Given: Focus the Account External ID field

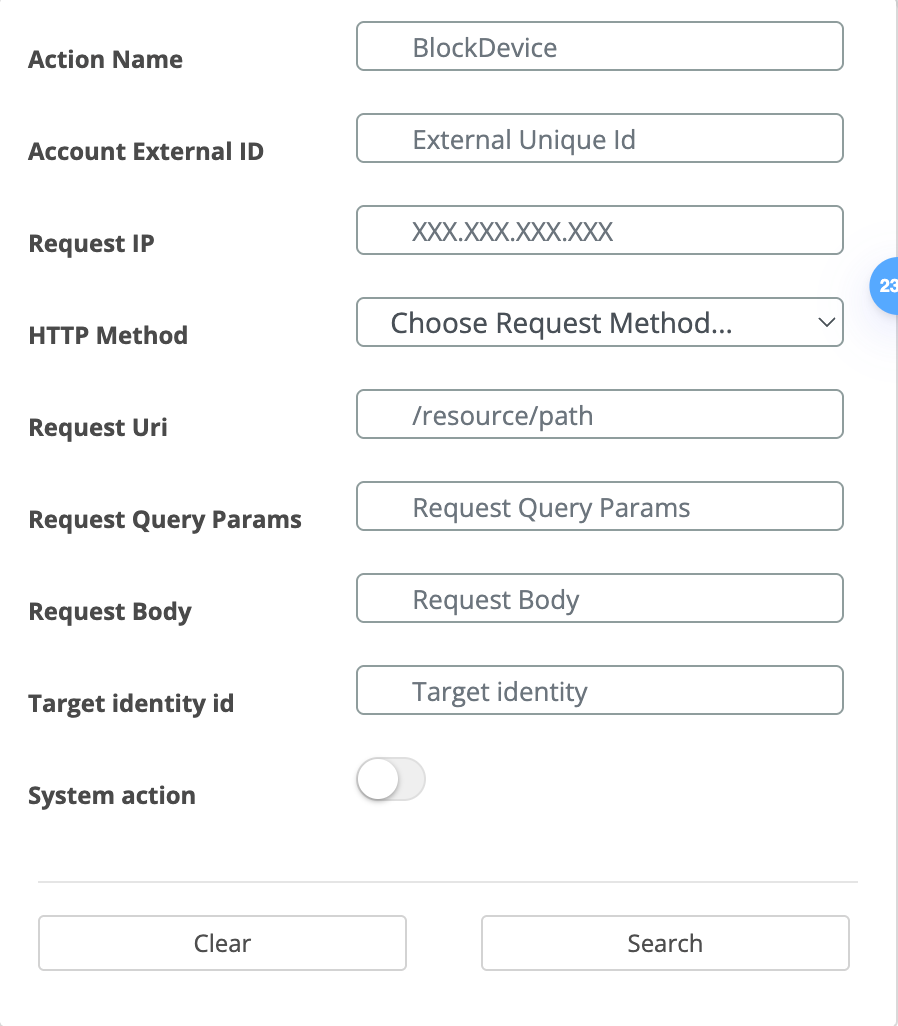Looking at the screenshot, I should pyautogui.click(x=599, y=139).
